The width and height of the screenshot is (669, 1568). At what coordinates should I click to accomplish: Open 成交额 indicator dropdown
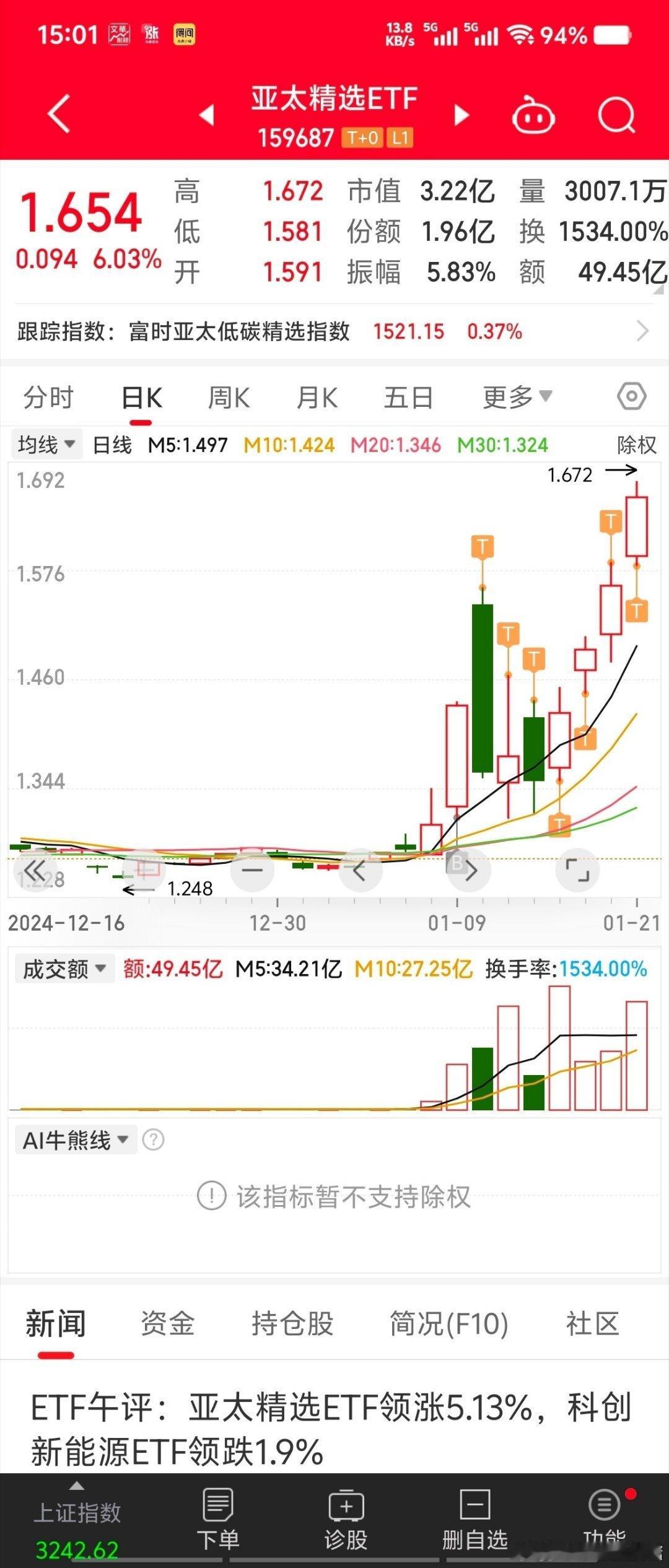[x=64, y=969]
